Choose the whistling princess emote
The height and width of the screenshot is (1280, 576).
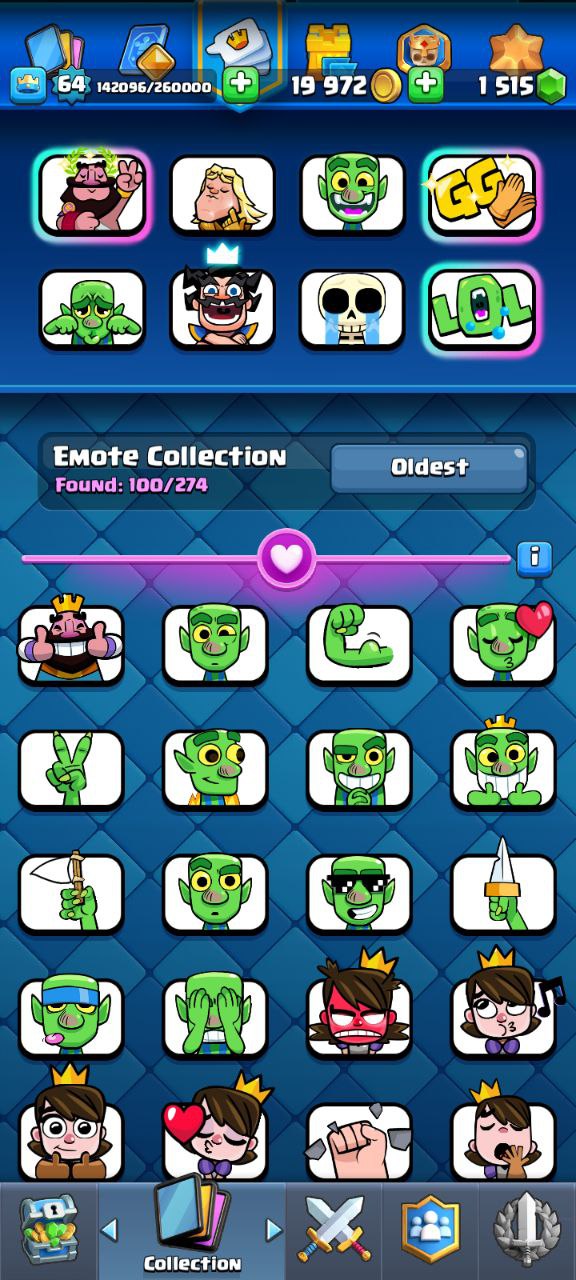tap(503, 1012)
